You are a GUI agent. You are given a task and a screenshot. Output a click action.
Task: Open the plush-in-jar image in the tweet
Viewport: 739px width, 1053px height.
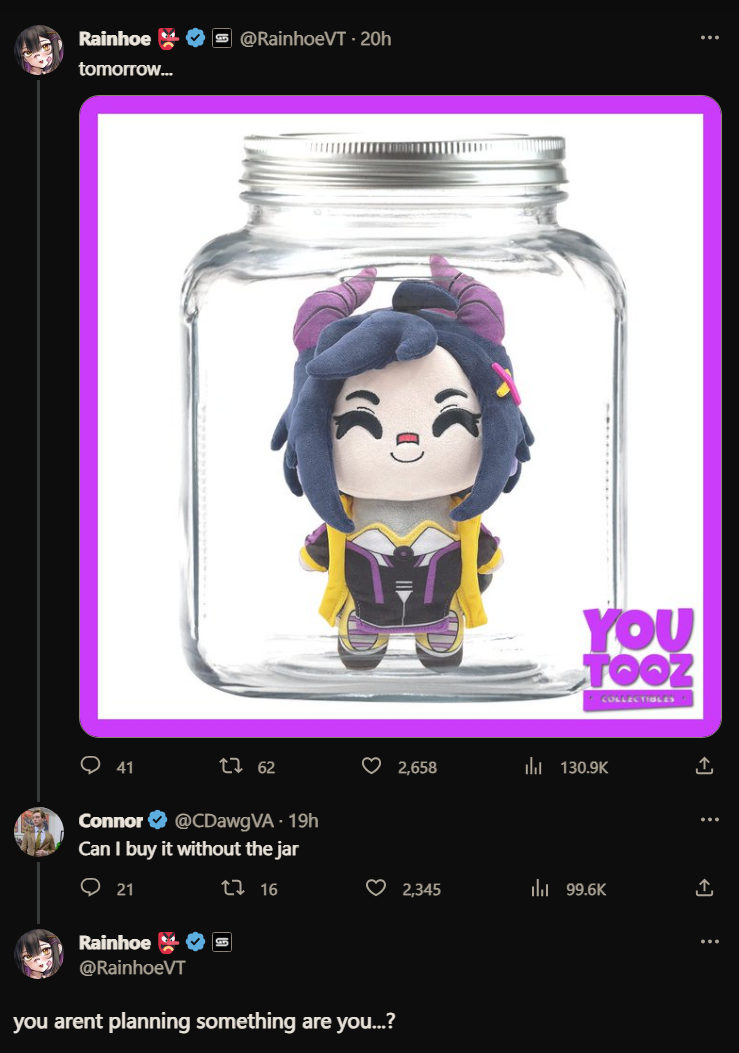click(400, 415)
